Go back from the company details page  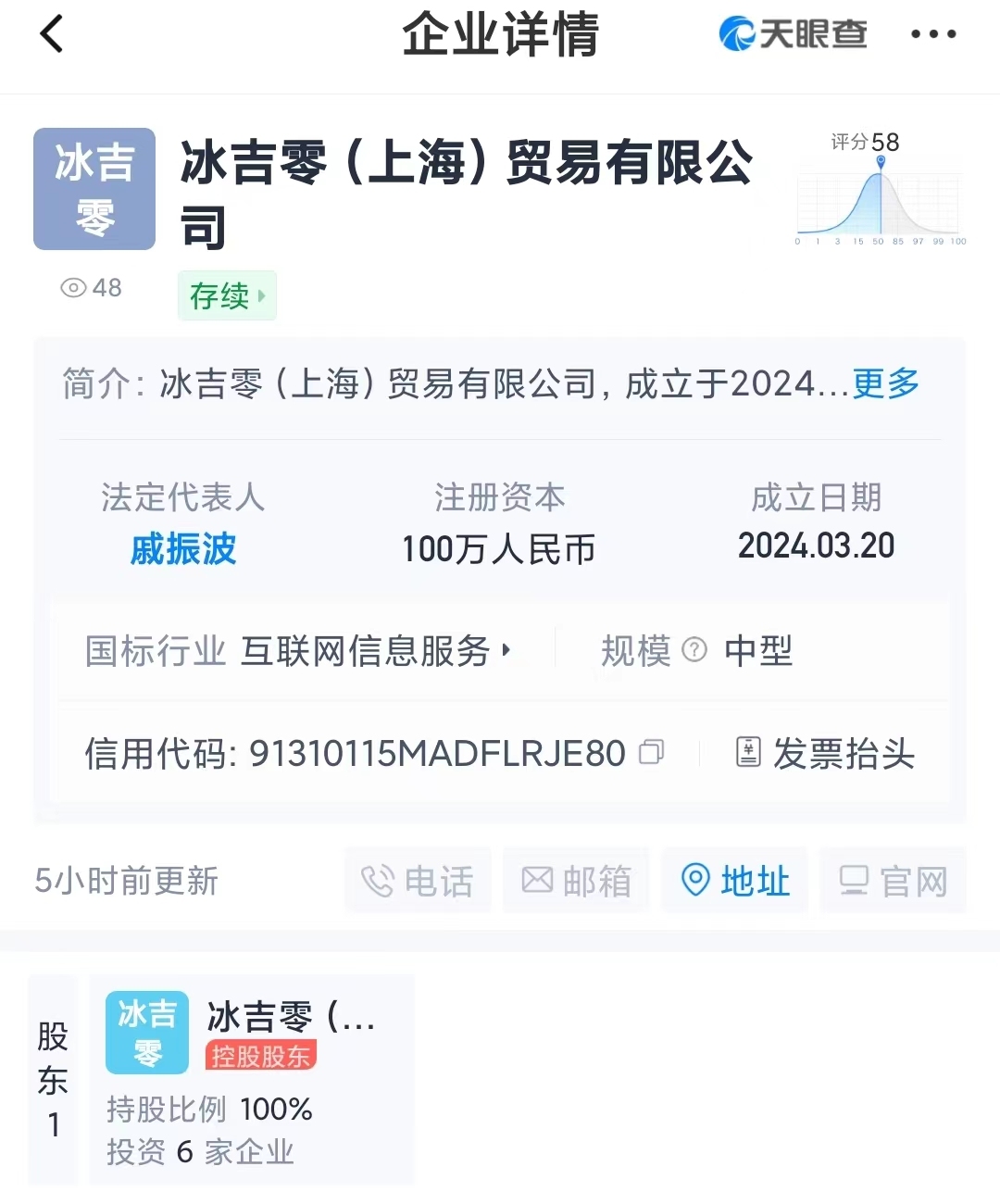52,34
